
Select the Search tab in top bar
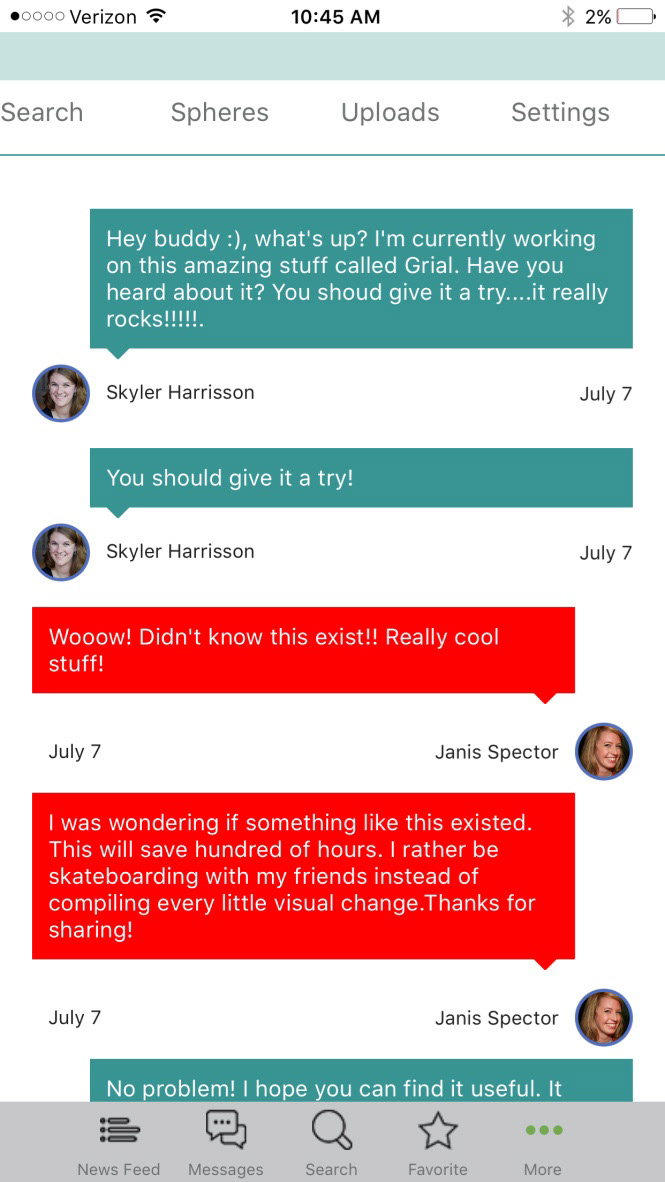pyautogui.click(x=42, y=113)
